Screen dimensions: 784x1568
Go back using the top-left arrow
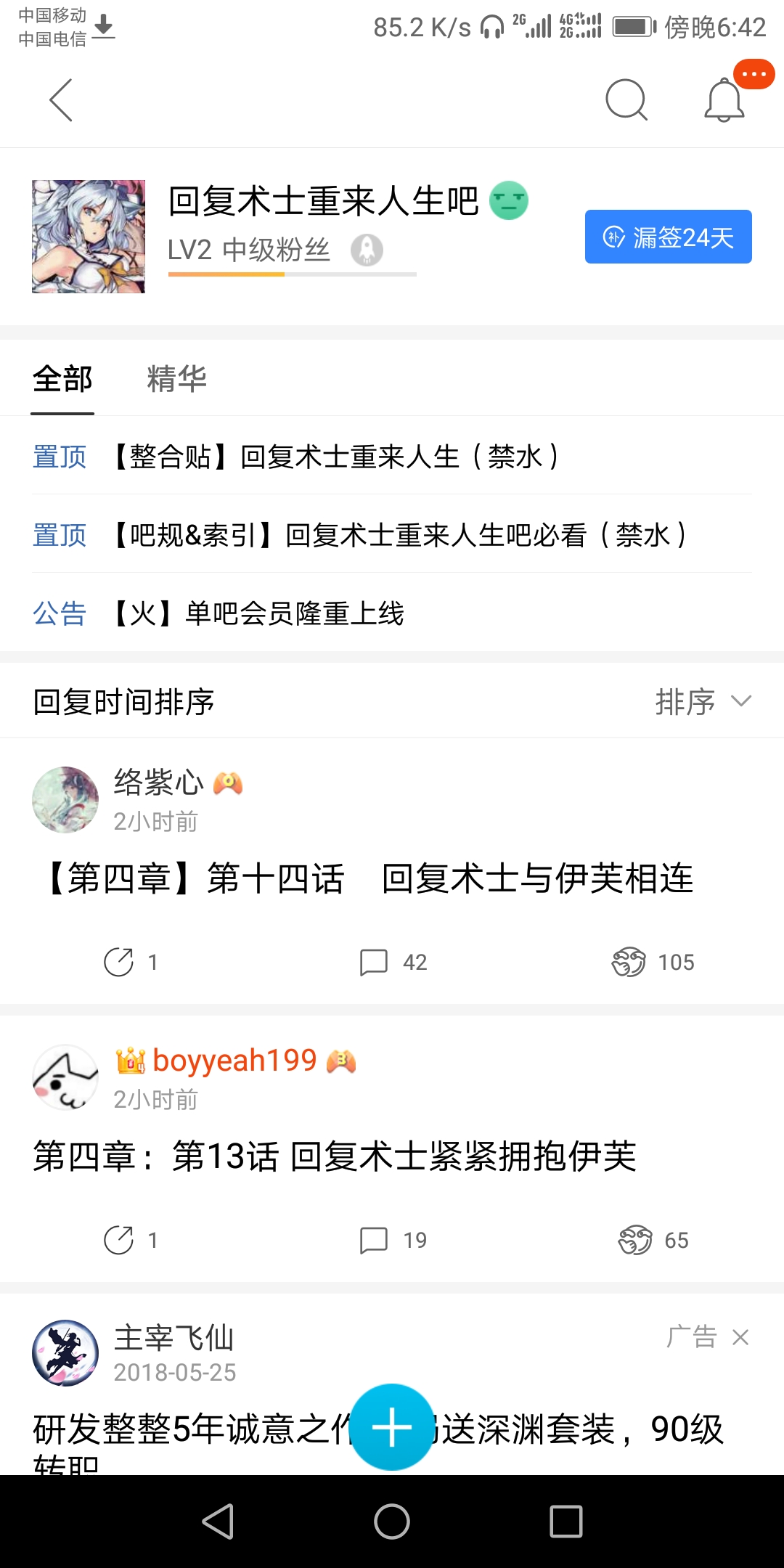[x=62, y=100]
